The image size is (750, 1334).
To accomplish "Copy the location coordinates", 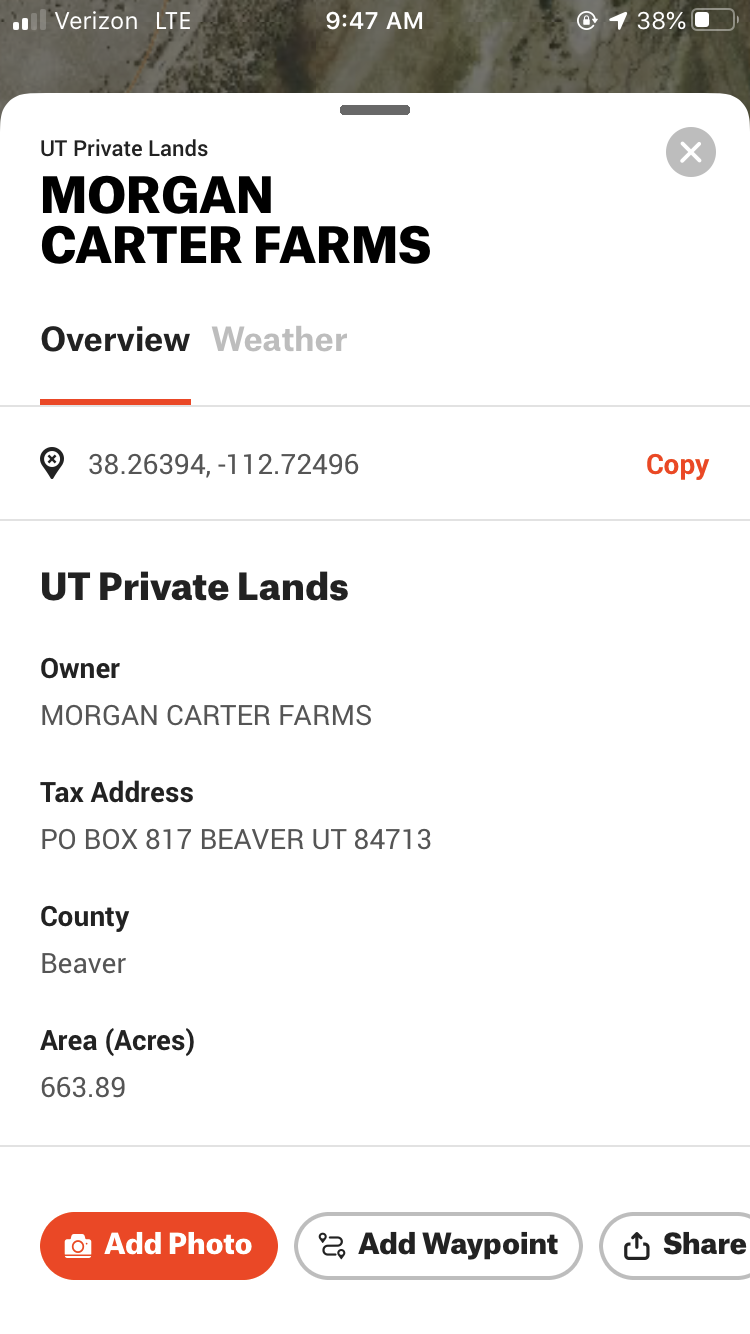I will [677, 465].
